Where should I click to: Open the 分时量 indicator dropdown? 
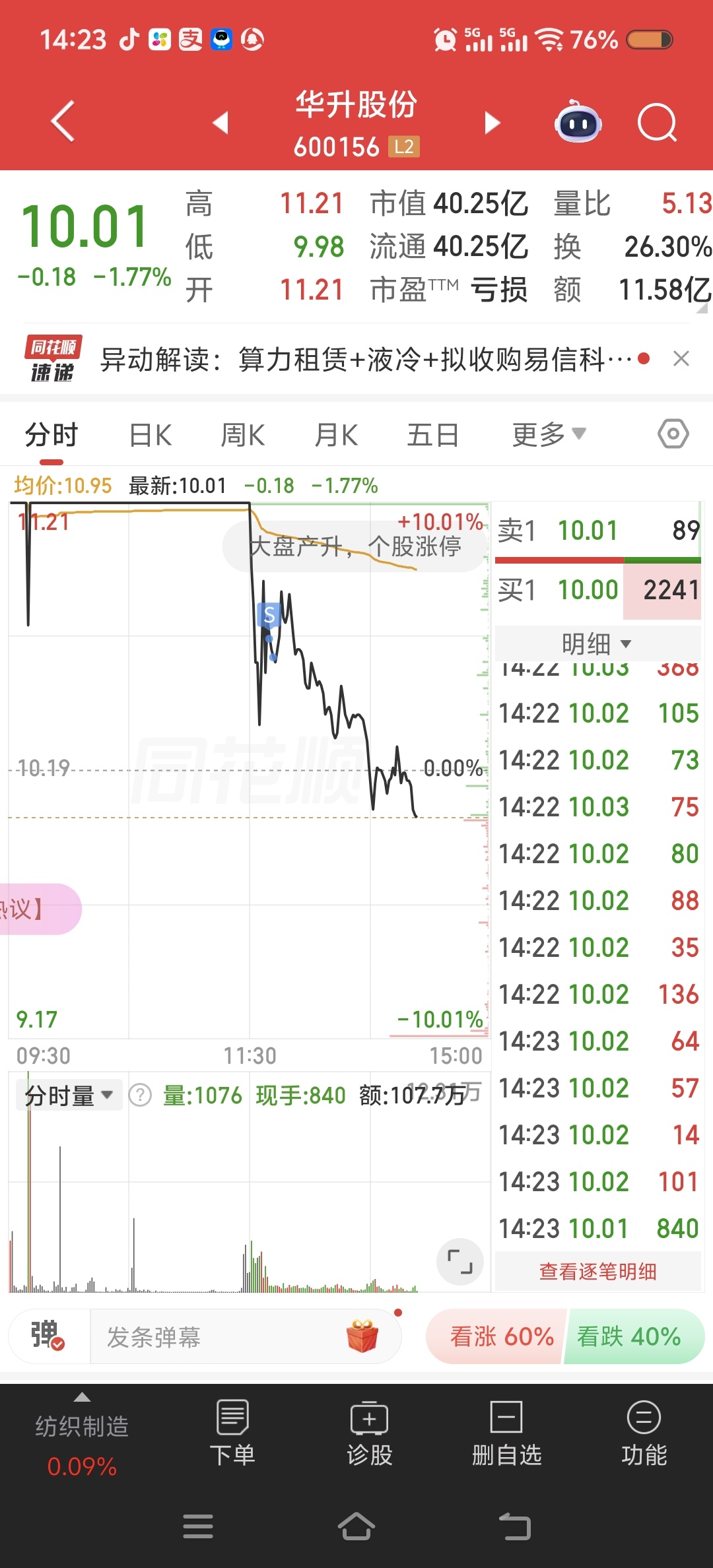[x=69, y=1096]
